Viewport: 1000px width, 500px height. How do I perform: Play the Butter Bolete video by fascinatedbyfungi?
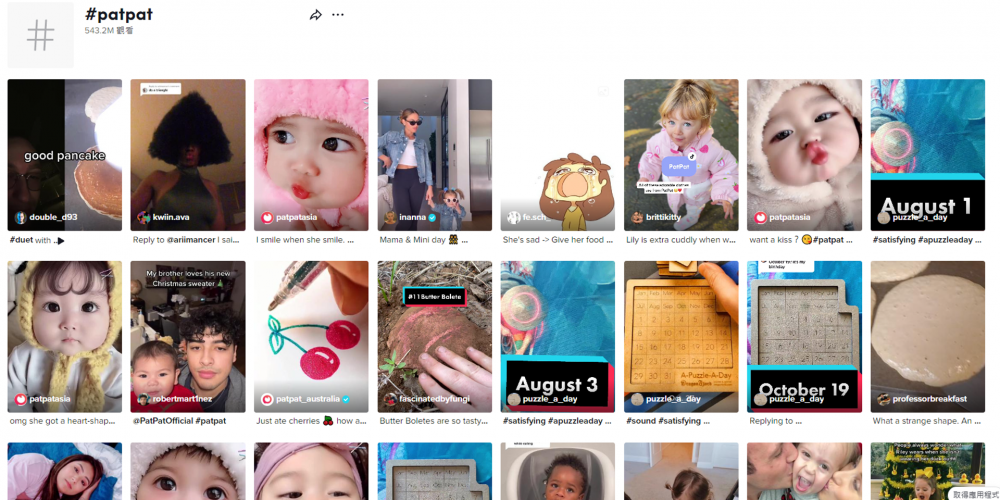[x=434, y=336]
